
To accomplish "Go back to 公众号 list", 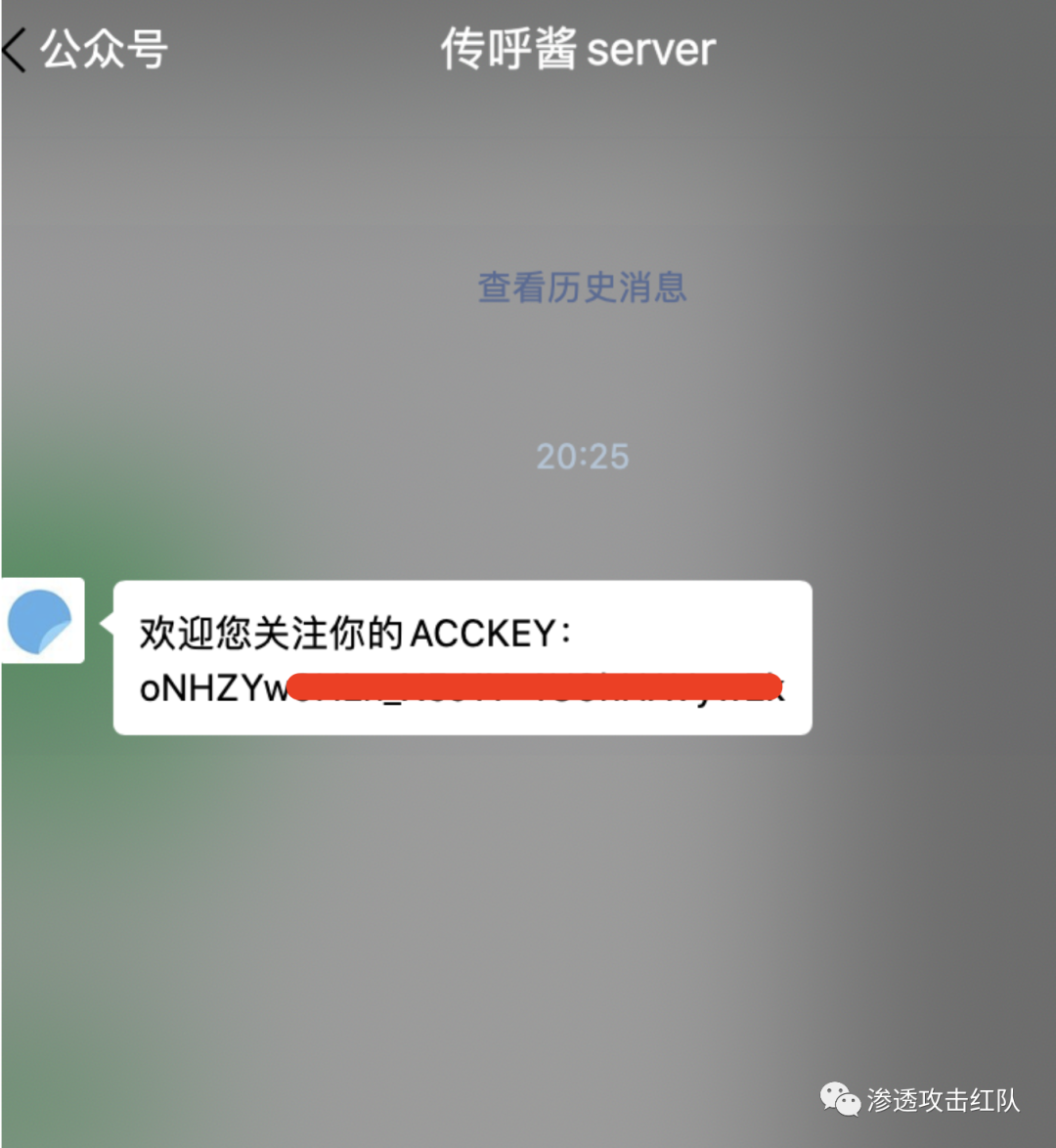I will (x=86, y=49).
